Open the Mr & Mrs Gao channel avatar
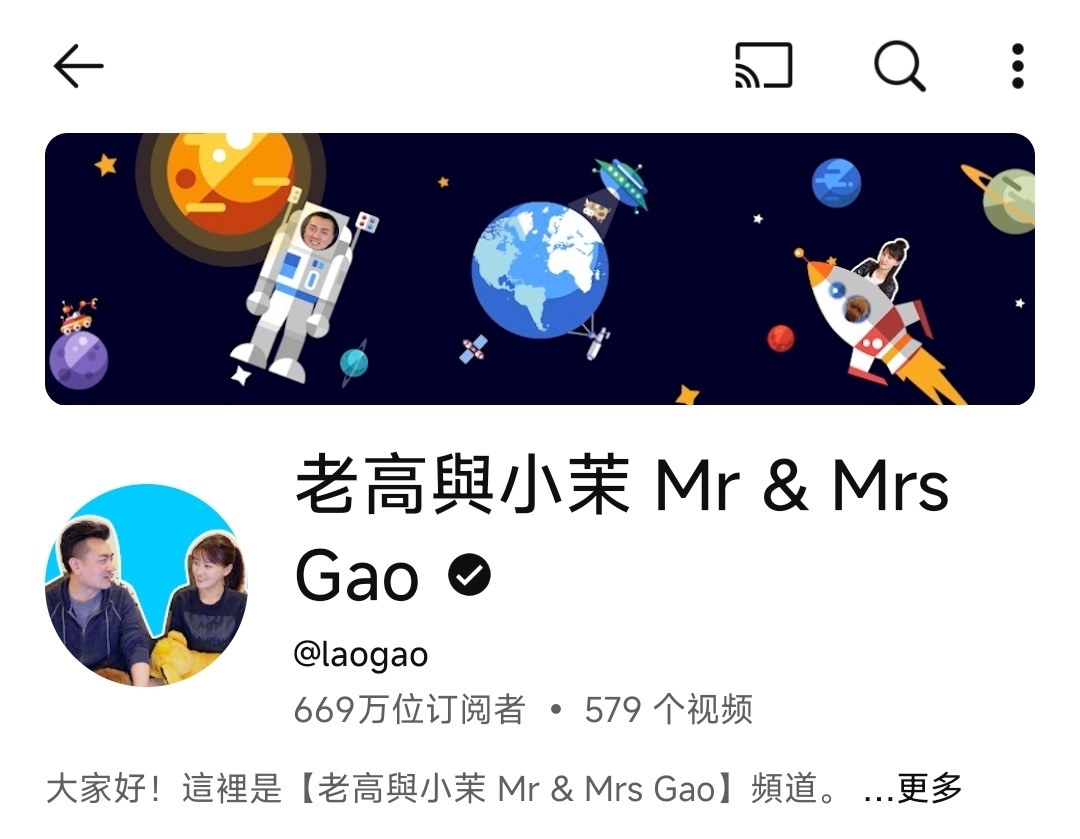The height and width of the screenshot is (839, 1080). 146,585
